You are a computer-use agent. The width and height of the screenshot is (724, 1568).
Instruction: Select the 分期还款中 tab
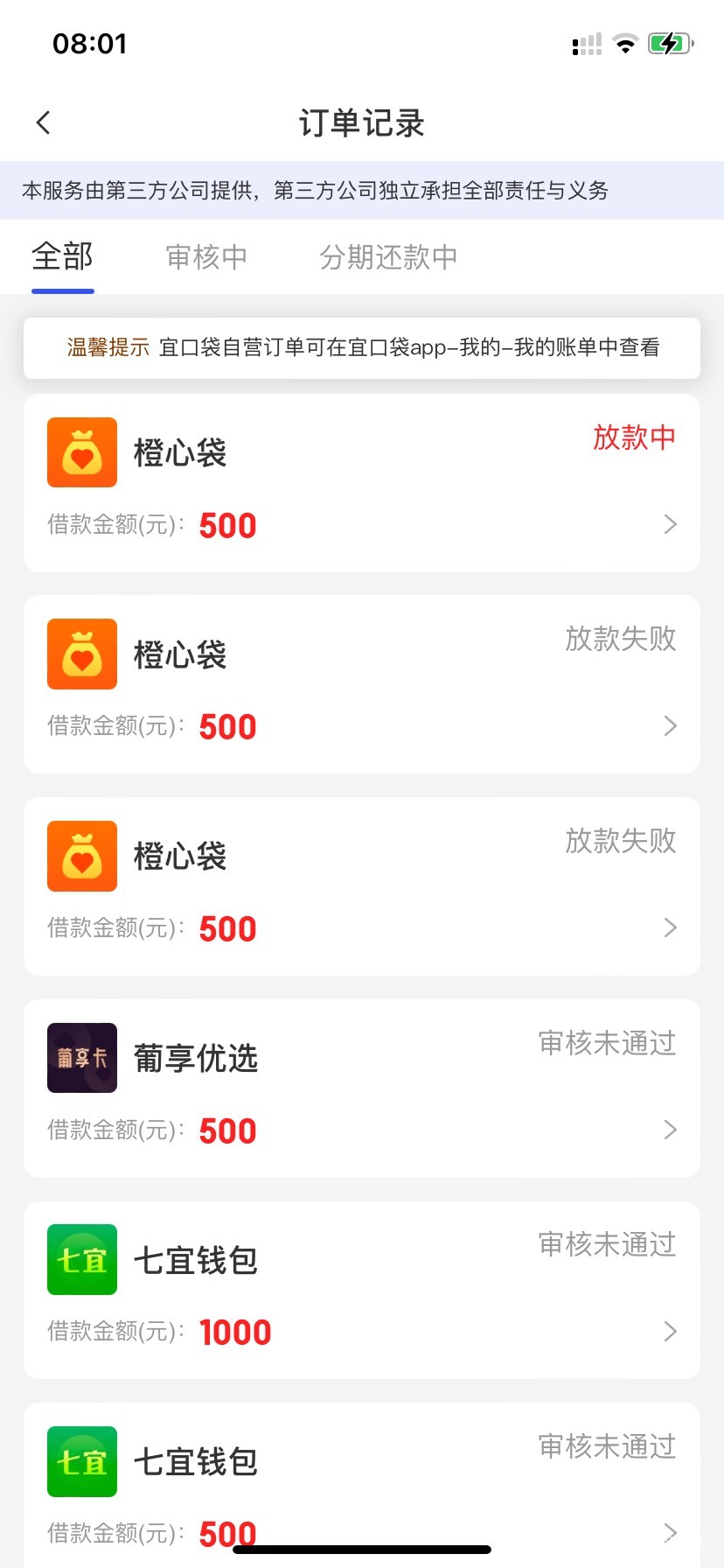coord(388,257)
